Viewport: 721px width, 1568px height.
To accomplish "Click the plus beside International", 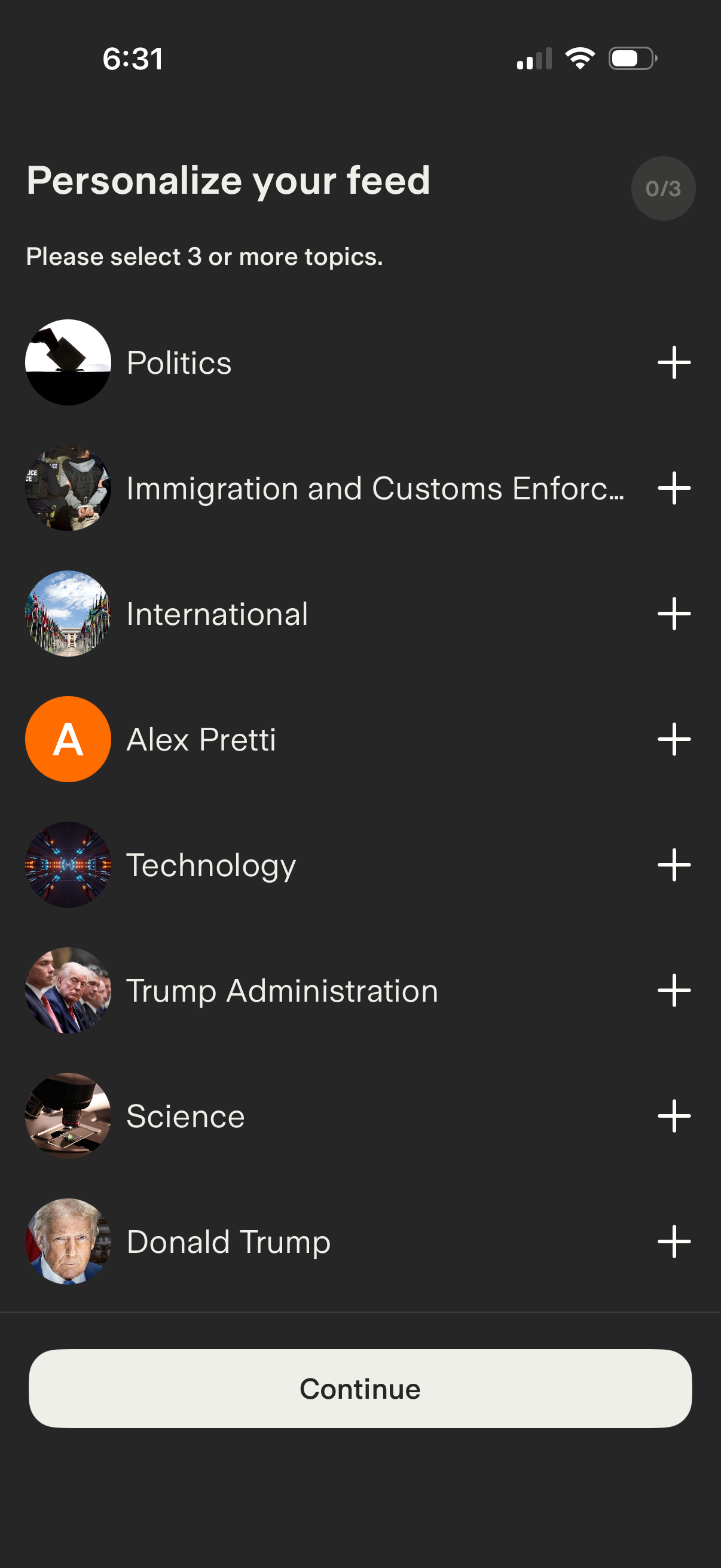I will click(x=674, y=614).
